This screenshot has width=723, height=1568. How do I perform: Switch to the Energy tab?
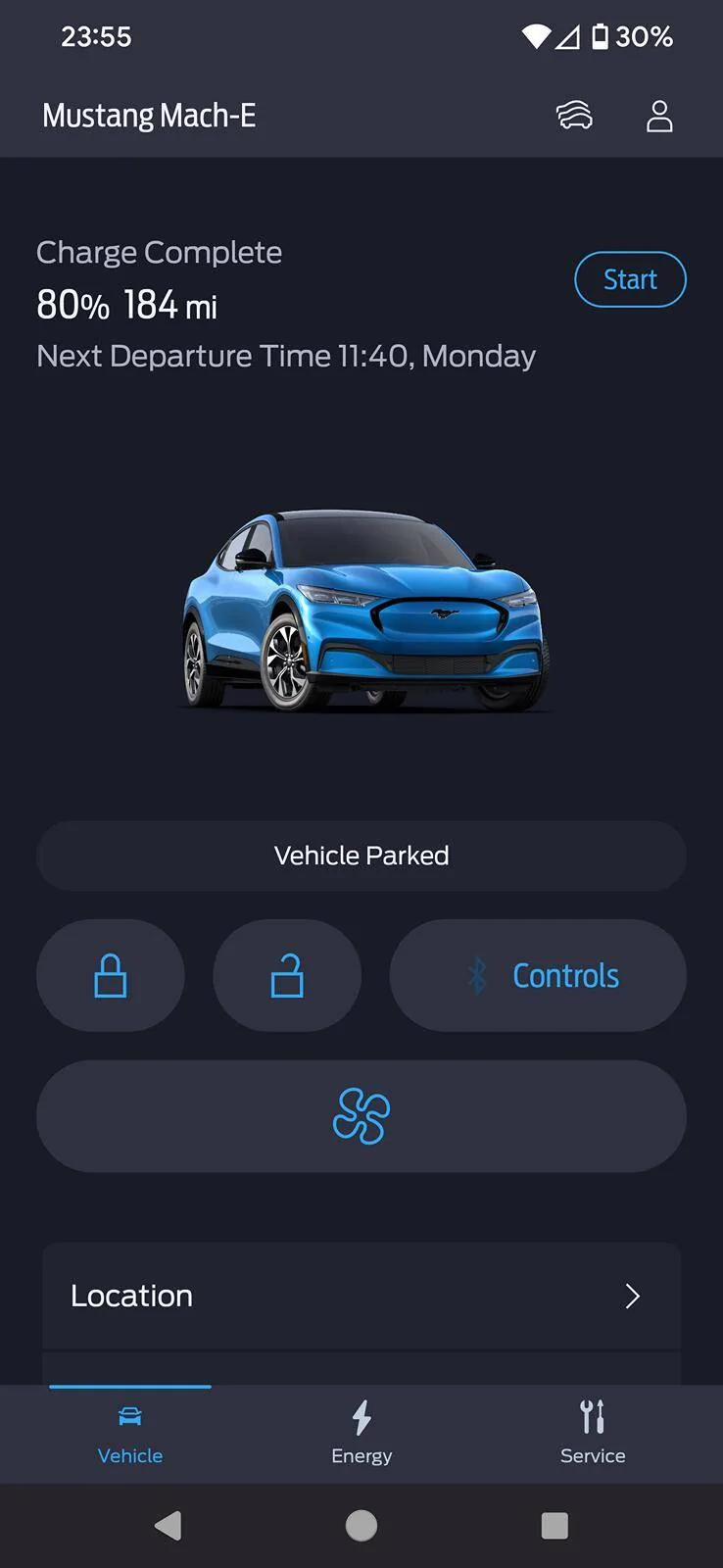coord(361,1433)
